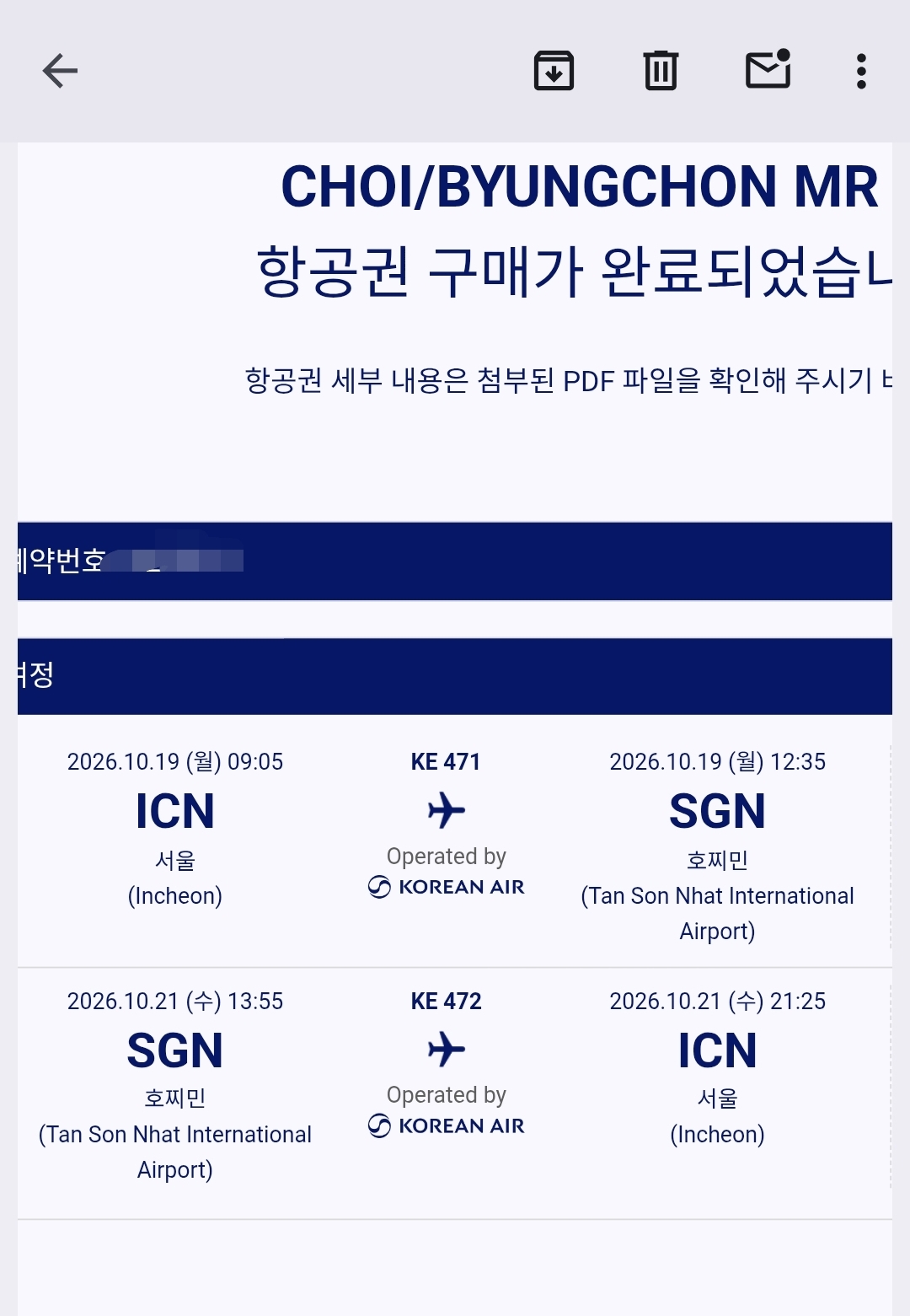This screenshot has height=1316, width=910.
Task: Open the overflow menu
Action: 860,71
